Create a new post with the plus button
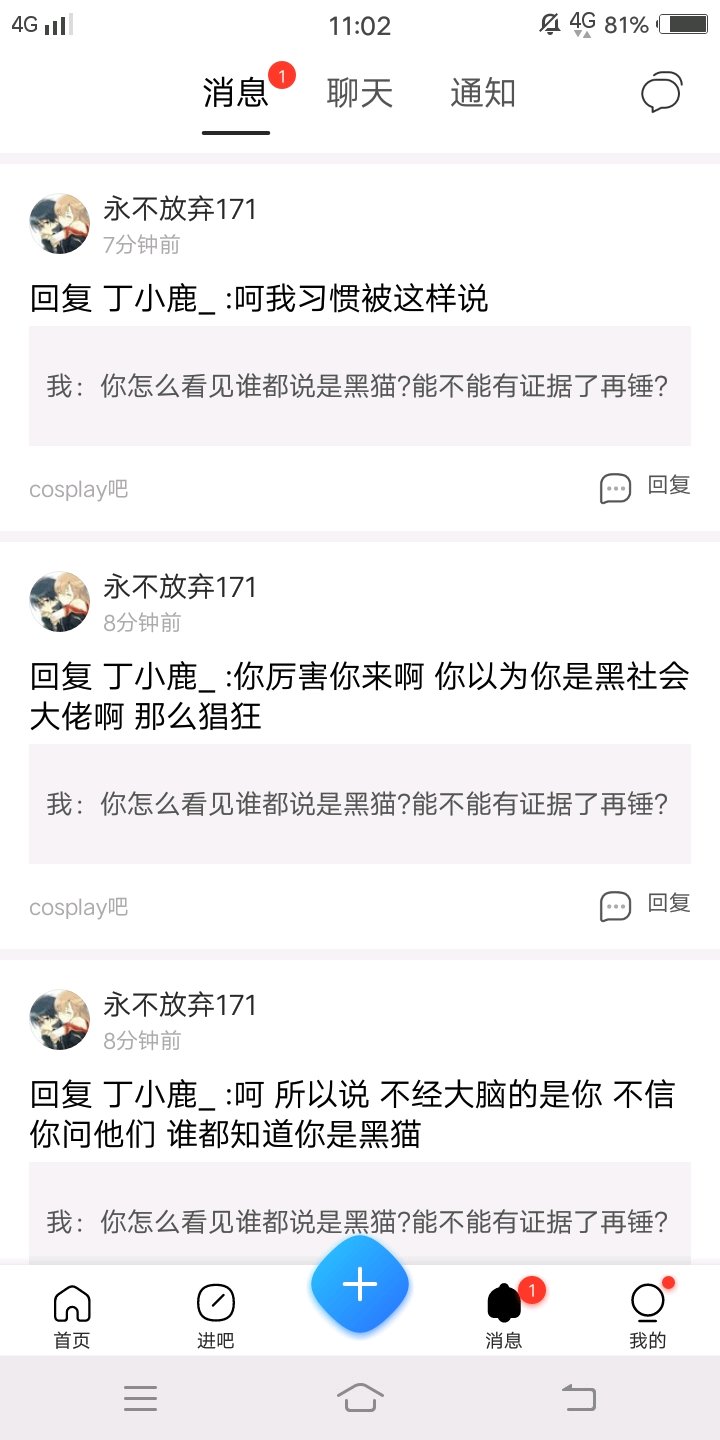 360,1285
